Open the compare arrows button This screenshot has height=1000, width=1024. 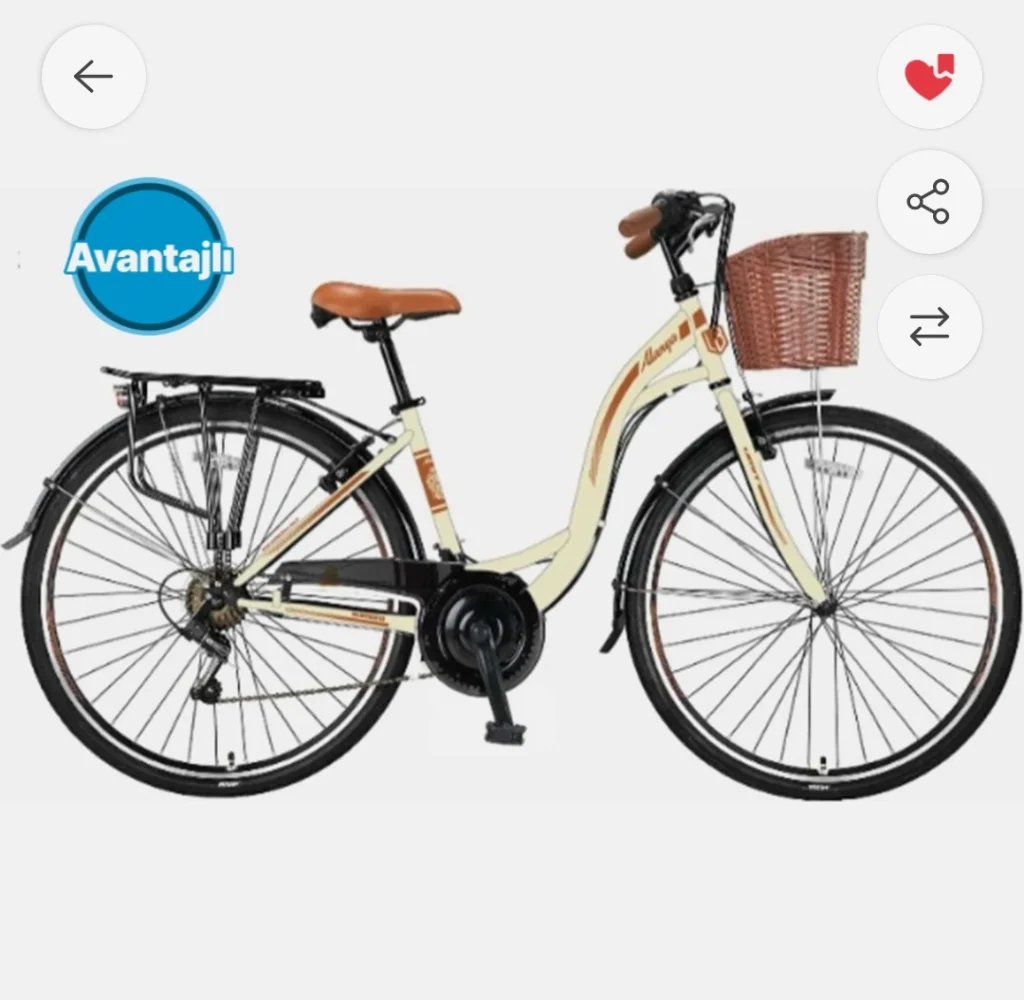pos(929,327)
